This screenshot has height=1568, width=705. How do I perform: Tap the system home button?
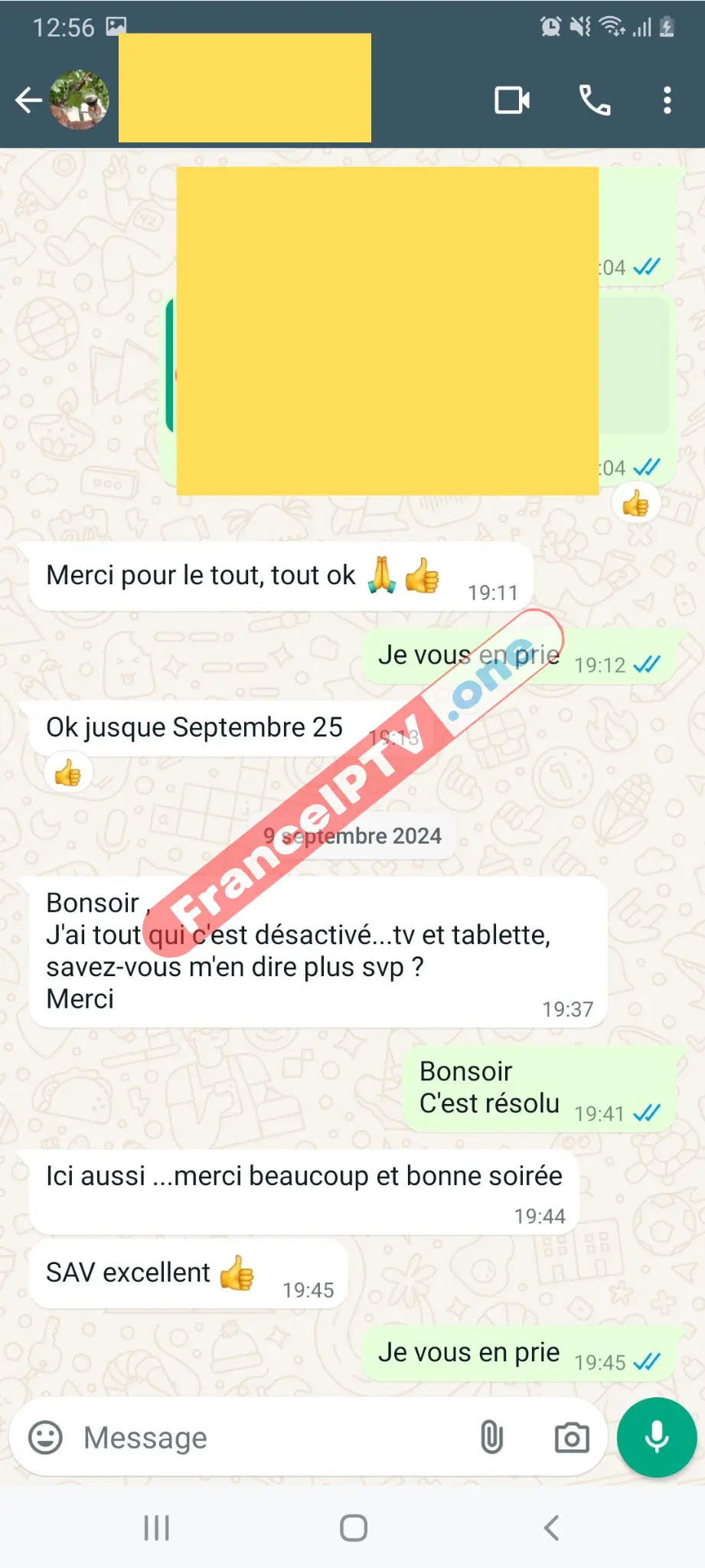(353, 1528)
